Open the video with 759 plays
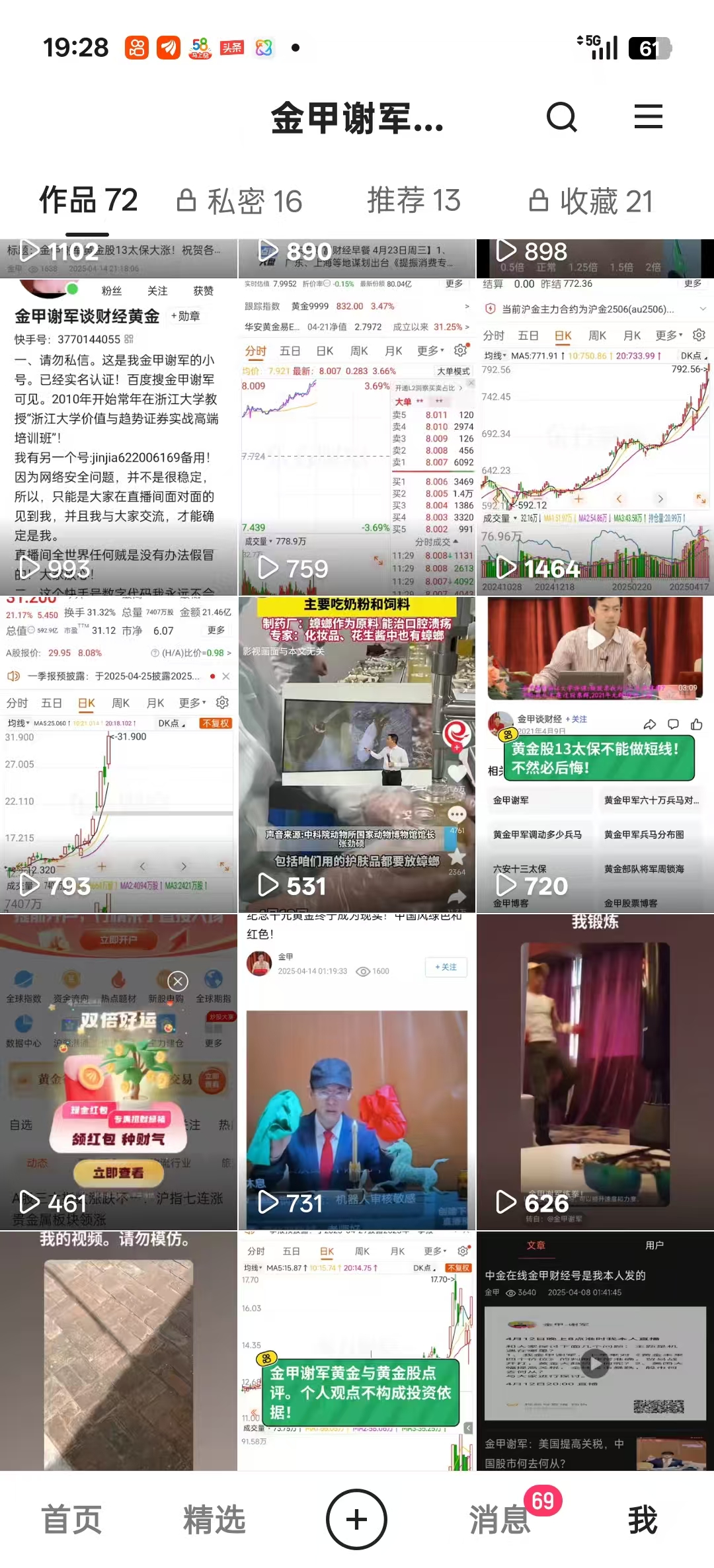 tap(356, 436)
